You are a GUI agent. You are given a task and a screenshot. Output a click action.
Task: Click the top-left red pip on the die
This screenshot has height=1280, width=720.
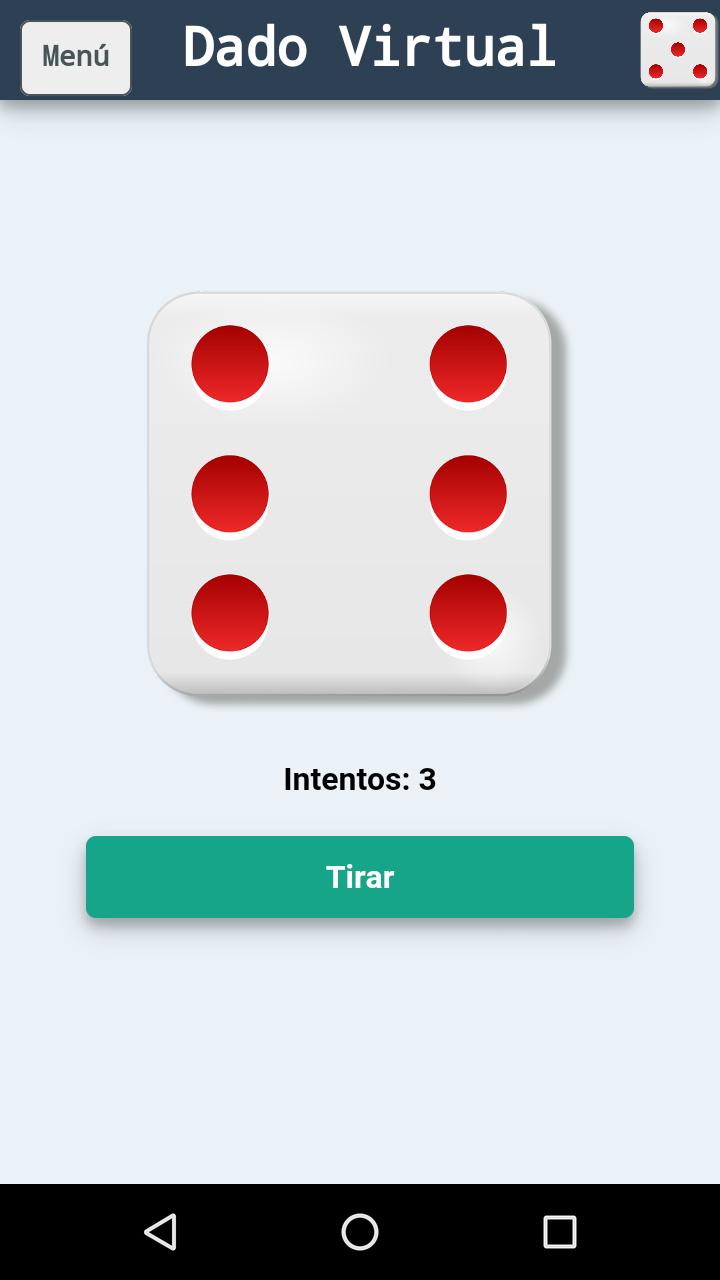tap(229, 363)
